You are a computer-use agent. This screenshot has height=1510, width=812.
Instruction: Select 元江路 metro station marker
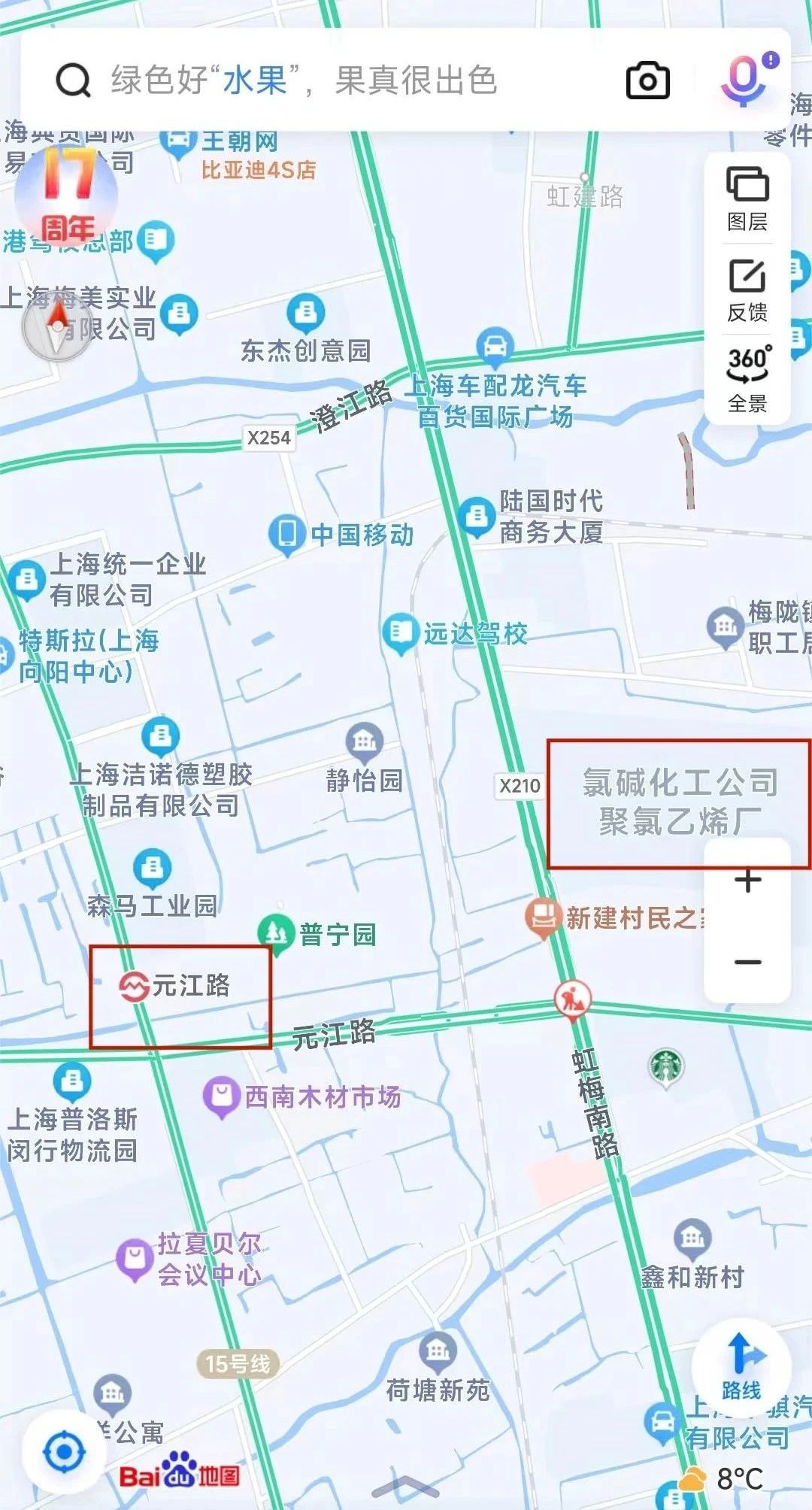pyautogui.click(x=135, y=985)
